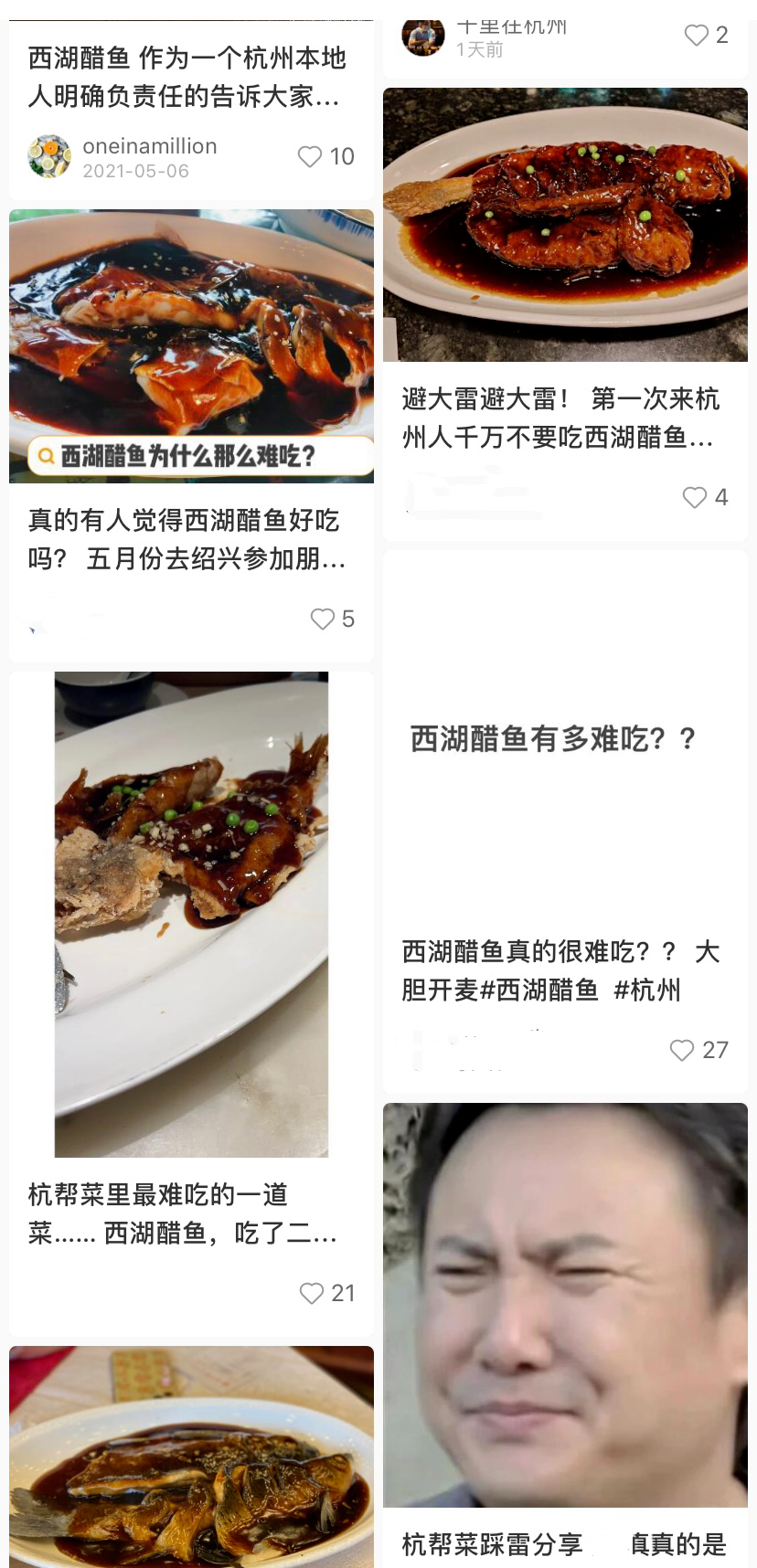Like oneinamillion's post with 10 likes
This screenshot has width=757, height=1568.
pyautogui.click(x=311, y=156)
